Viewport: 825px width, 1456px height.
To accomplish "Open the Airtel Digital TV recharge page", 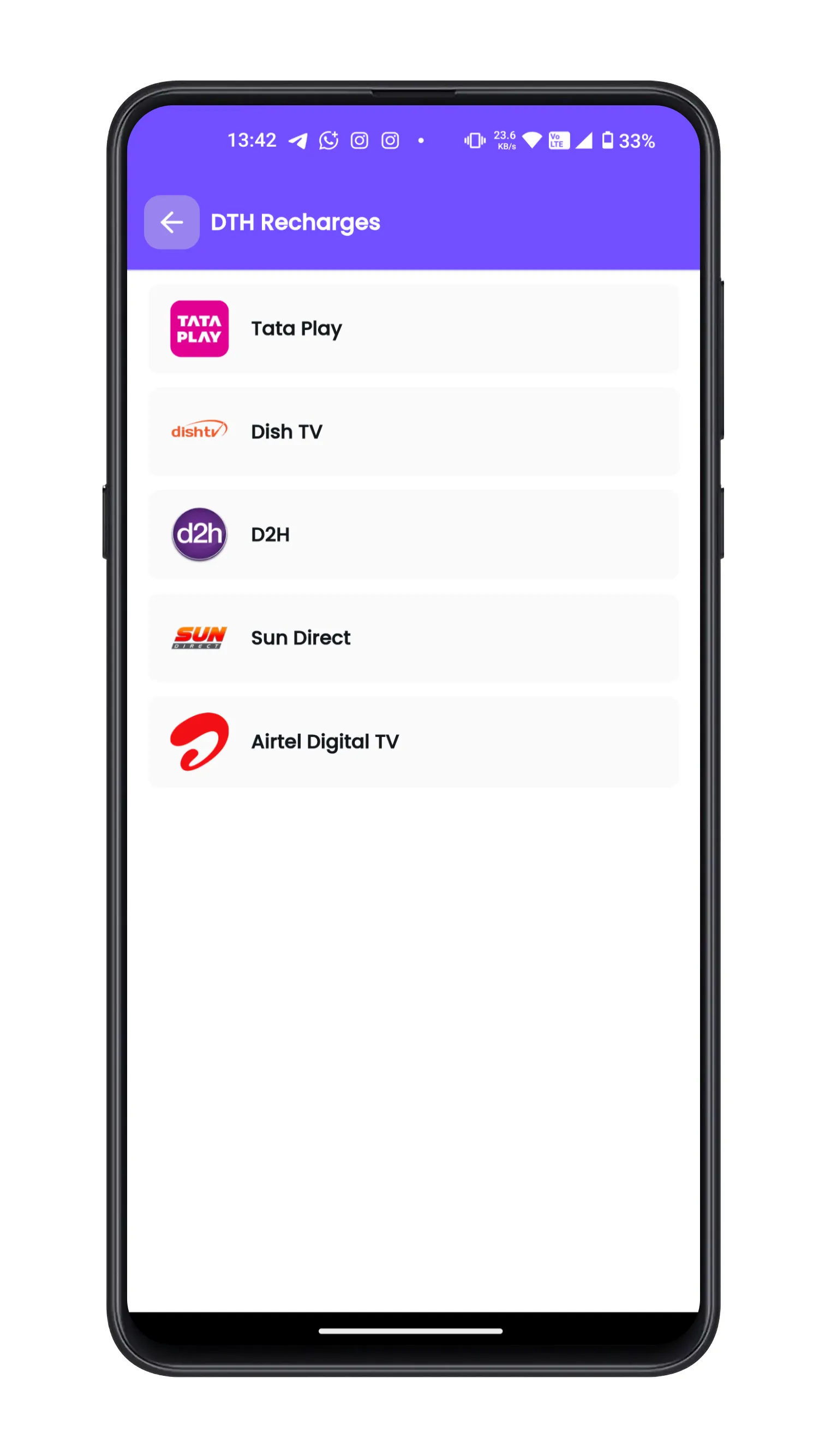I will click(413, 741).
